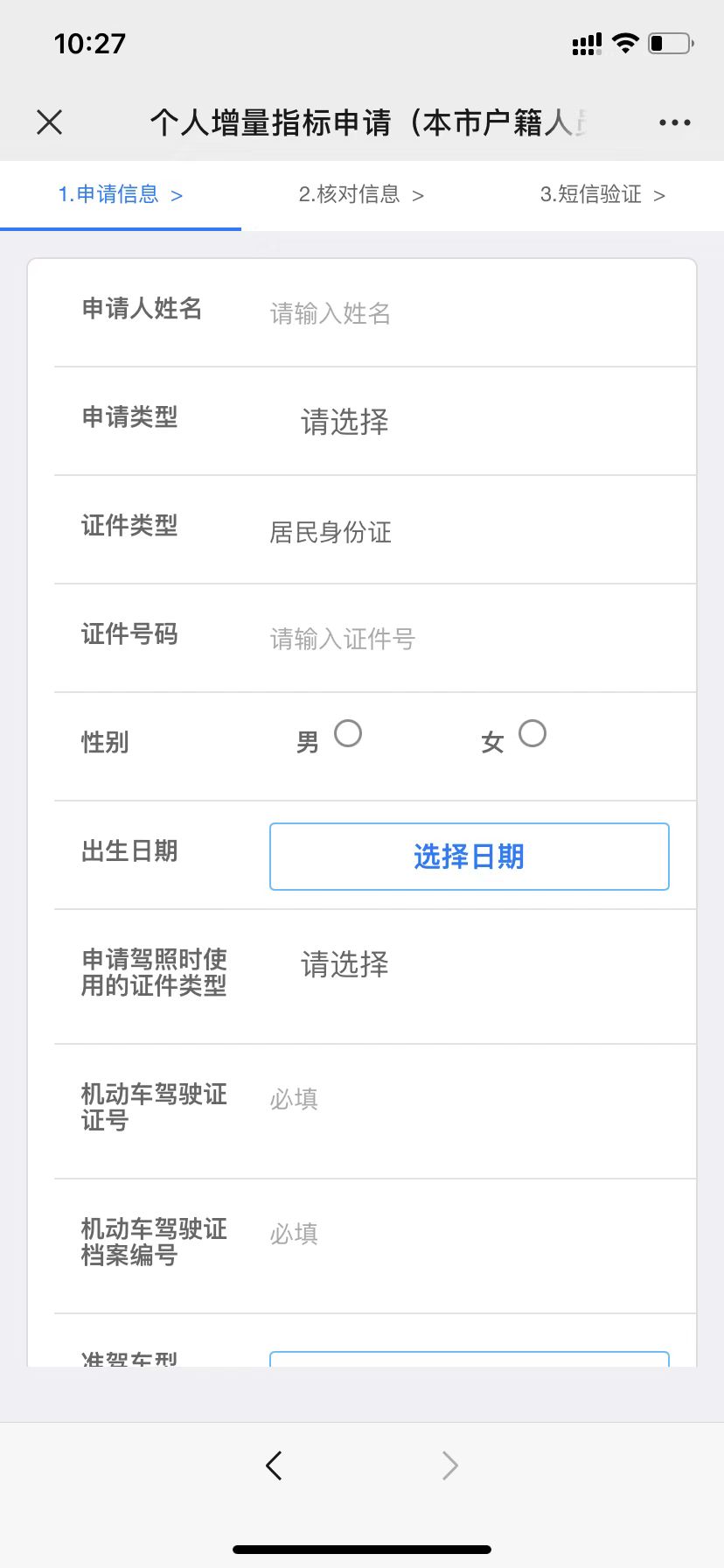
Task: Select the 女 gender radio button
Action: coord(533,734)
